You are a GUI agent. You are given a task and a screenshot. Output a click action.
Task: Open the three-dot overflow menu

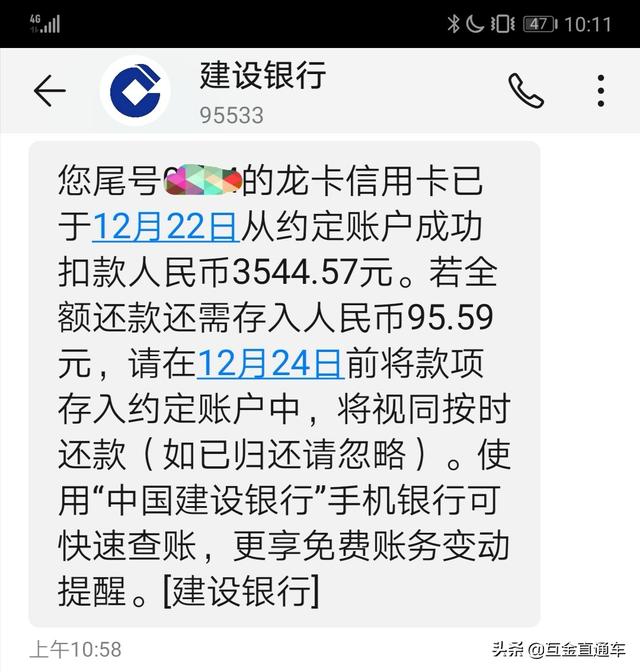coord(600,91)
